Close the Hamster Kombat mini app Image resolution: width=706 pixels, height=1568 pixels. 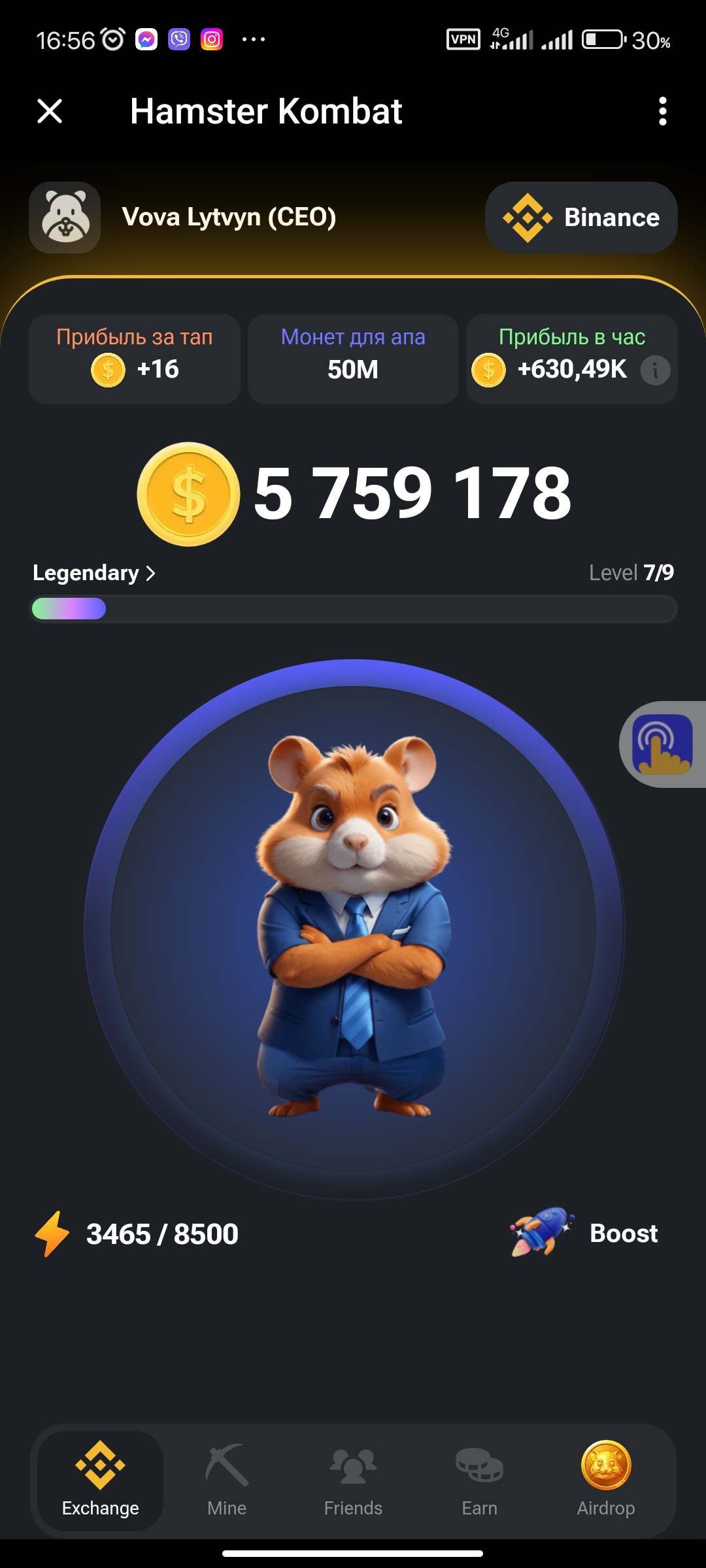(50, 111)
